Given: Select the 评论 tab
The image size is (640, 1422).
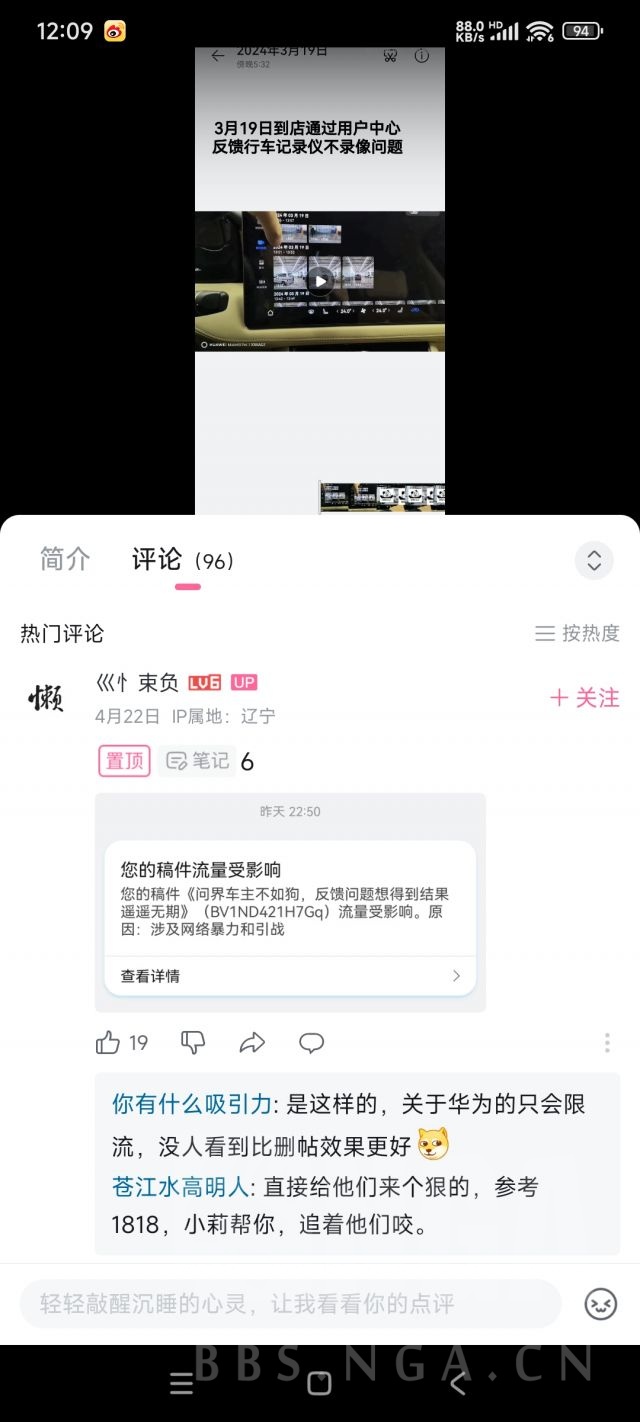Looking at the screenshot, I should tap(157, 559).
